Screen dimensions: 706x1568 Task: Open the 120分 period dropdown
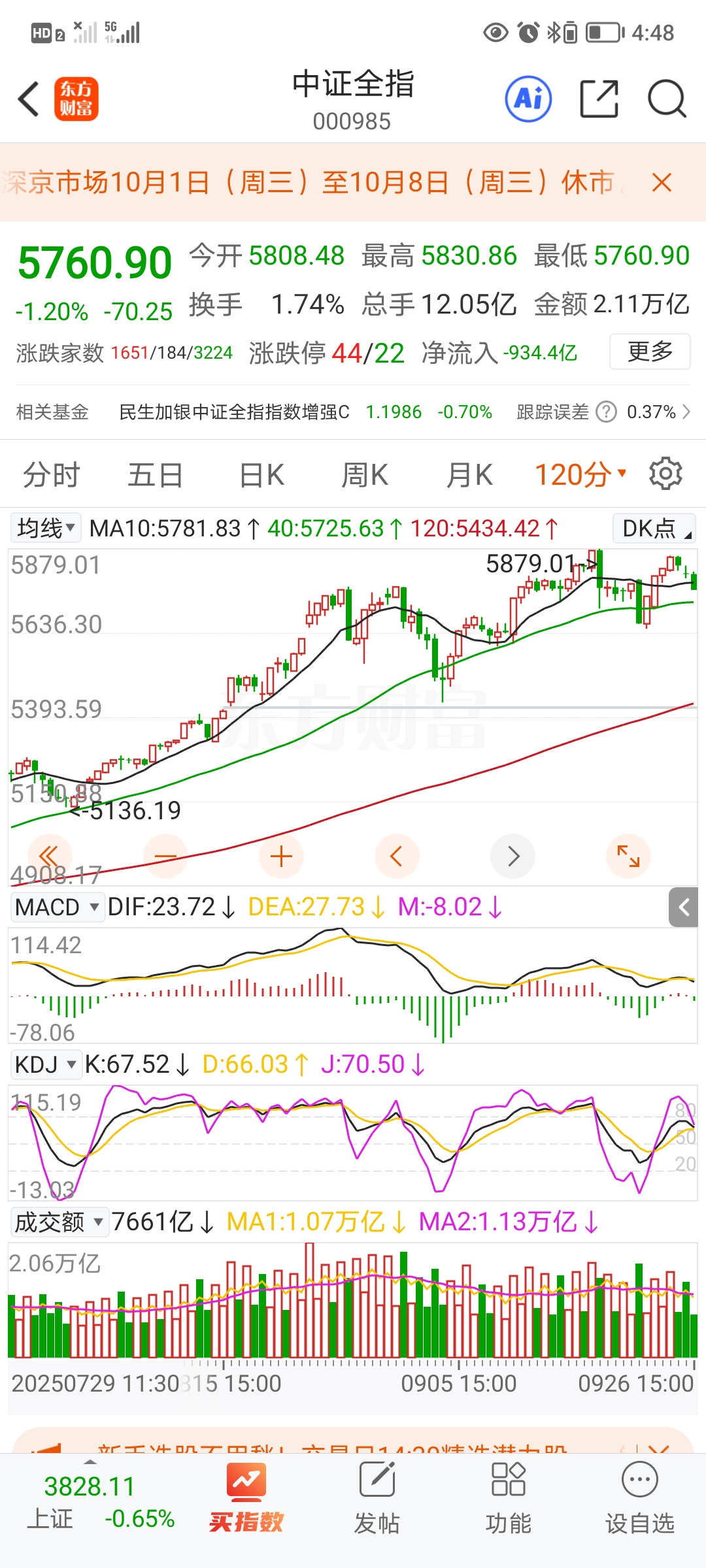click(x=580, y=474)
